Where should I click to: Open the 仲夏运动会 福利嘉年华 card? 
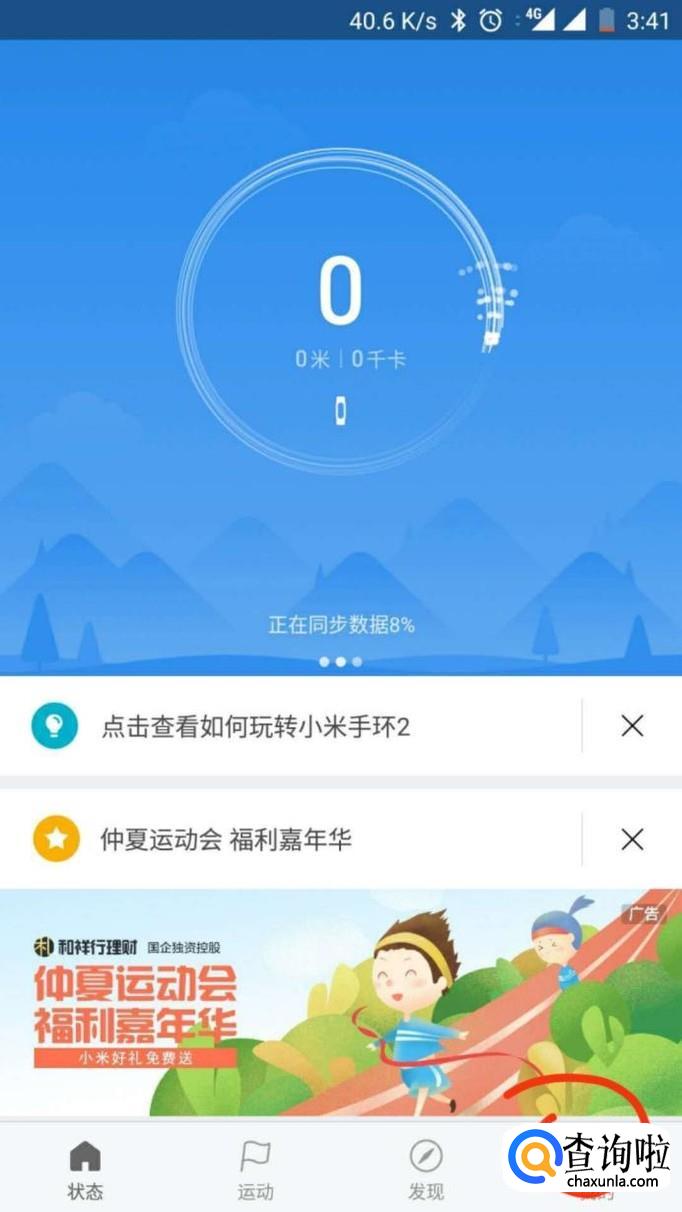coord(226,839)
